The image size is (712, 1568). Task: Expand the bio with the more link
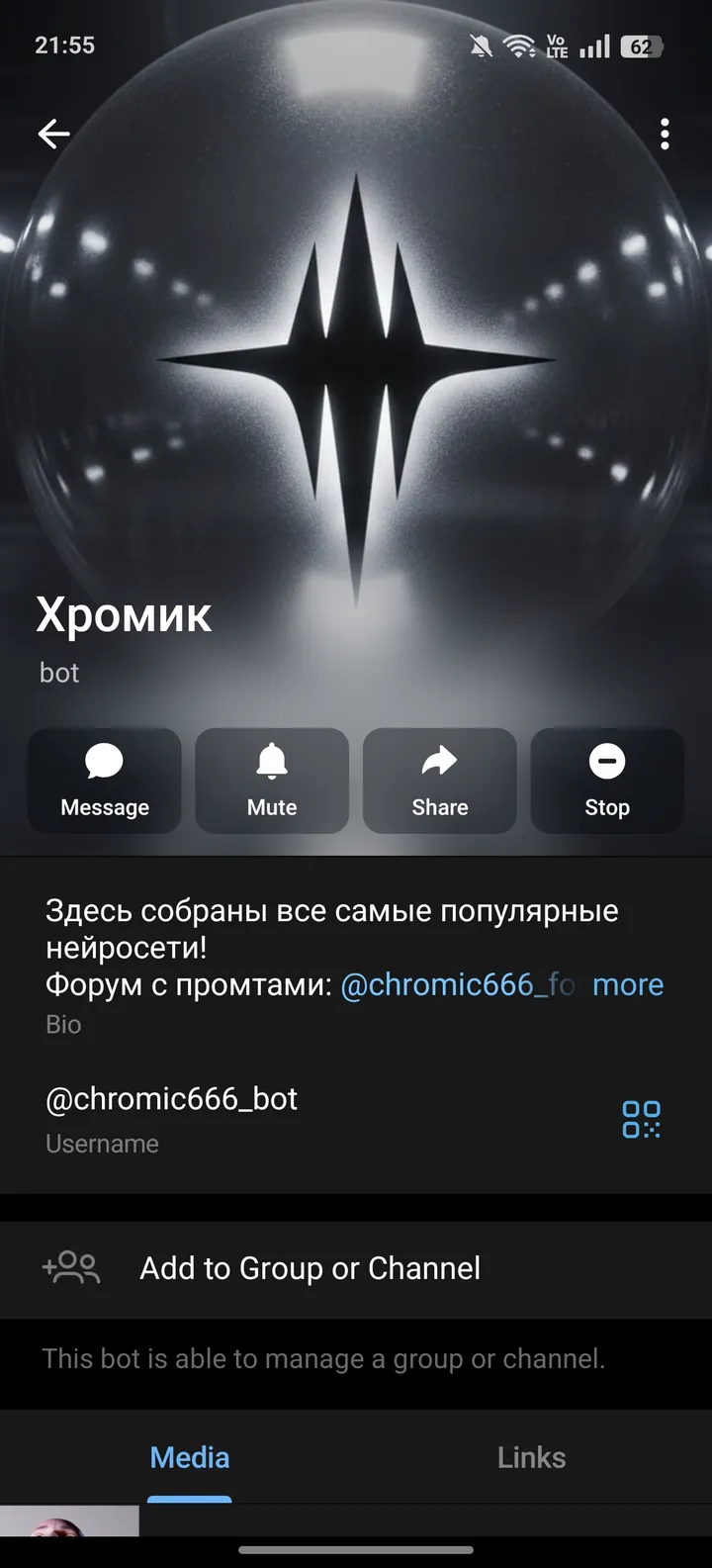click(628, 984)
